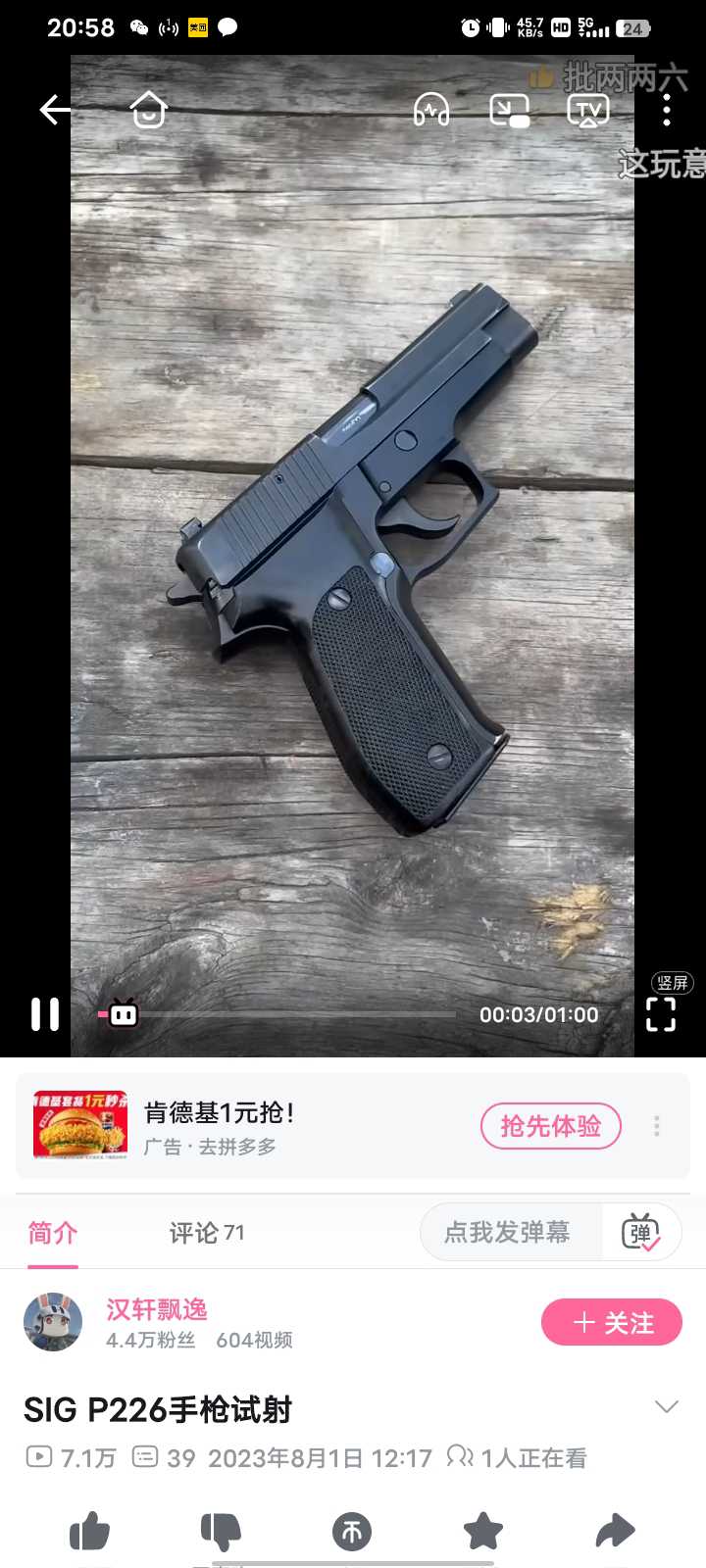706x1568 pixels.
Task: Enter fullscreen vertical mode
Action: (x=661, y=1014)
